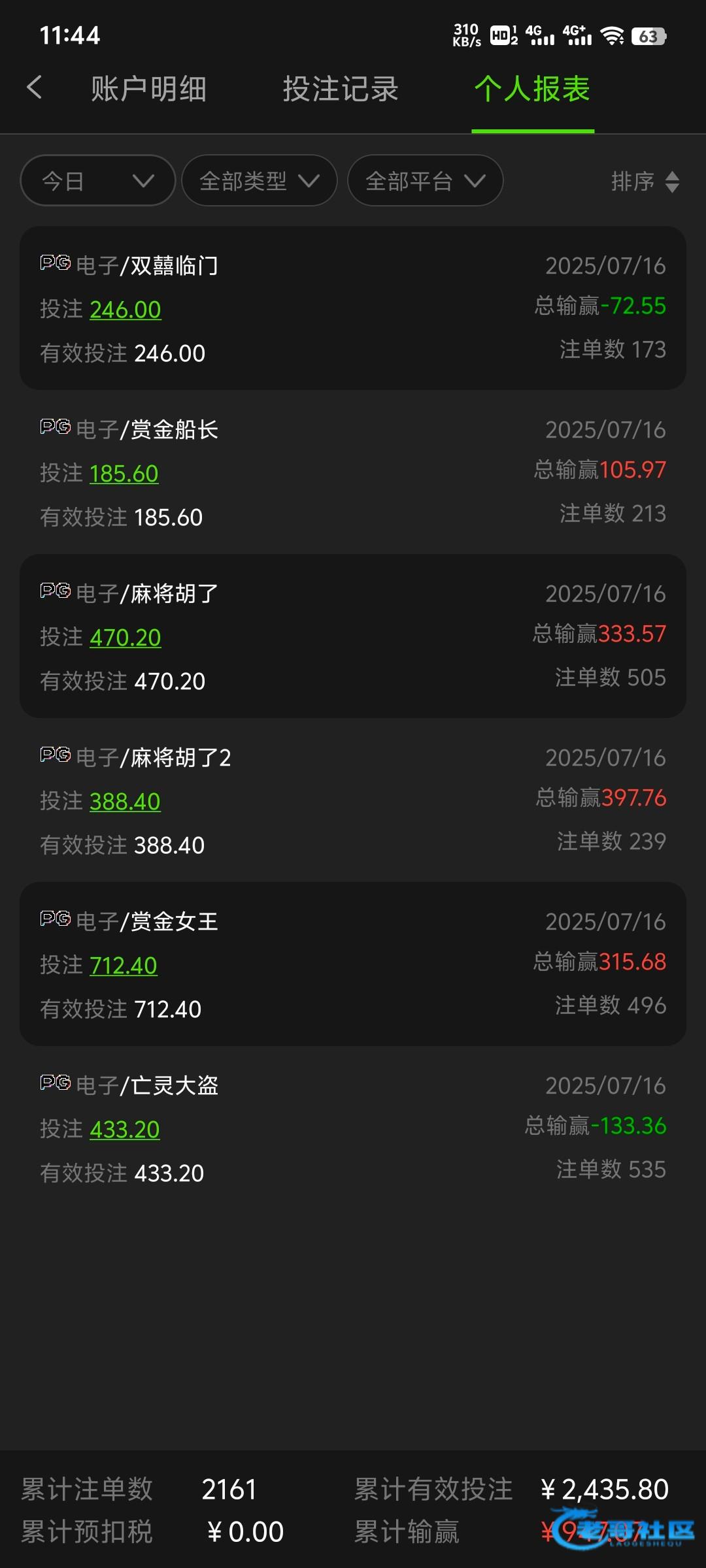Open the 全部类型 filter dropdown
The width and height of the screenshot is (706, 1568).
pos(260,180)
